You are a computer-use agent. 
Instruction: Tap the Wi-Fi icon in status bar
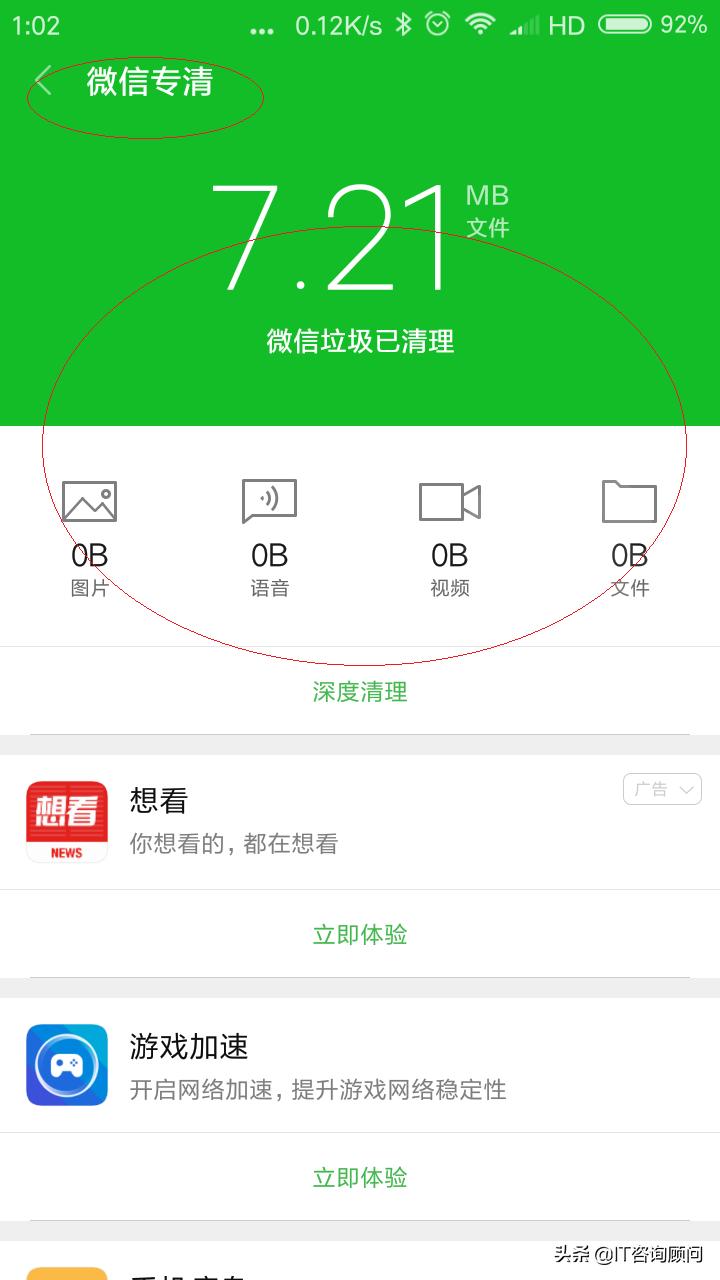(x=483, y=23)
